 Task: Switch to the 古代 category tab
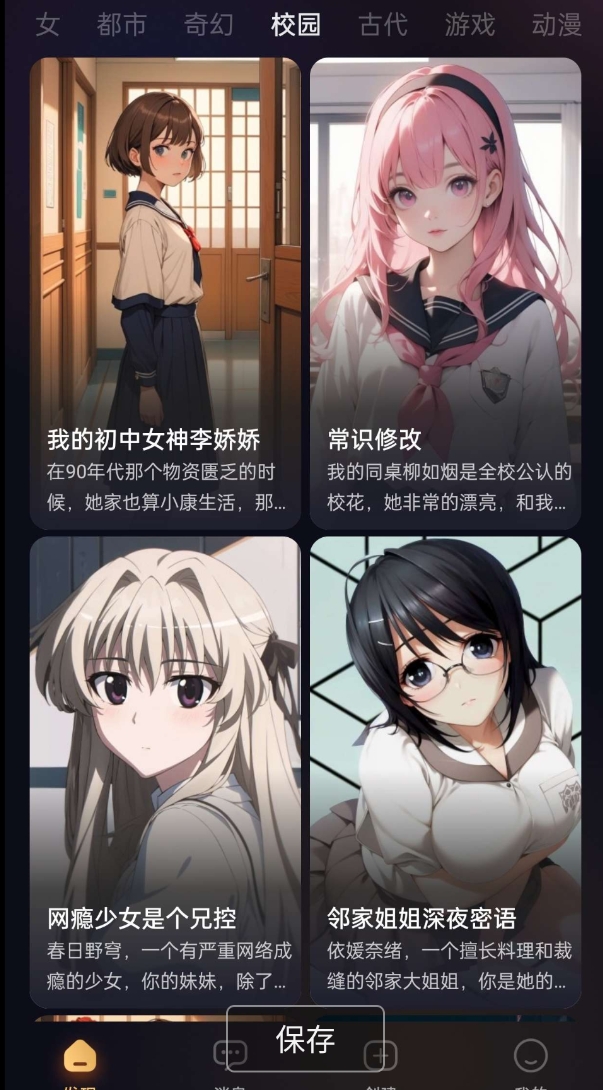383,24
